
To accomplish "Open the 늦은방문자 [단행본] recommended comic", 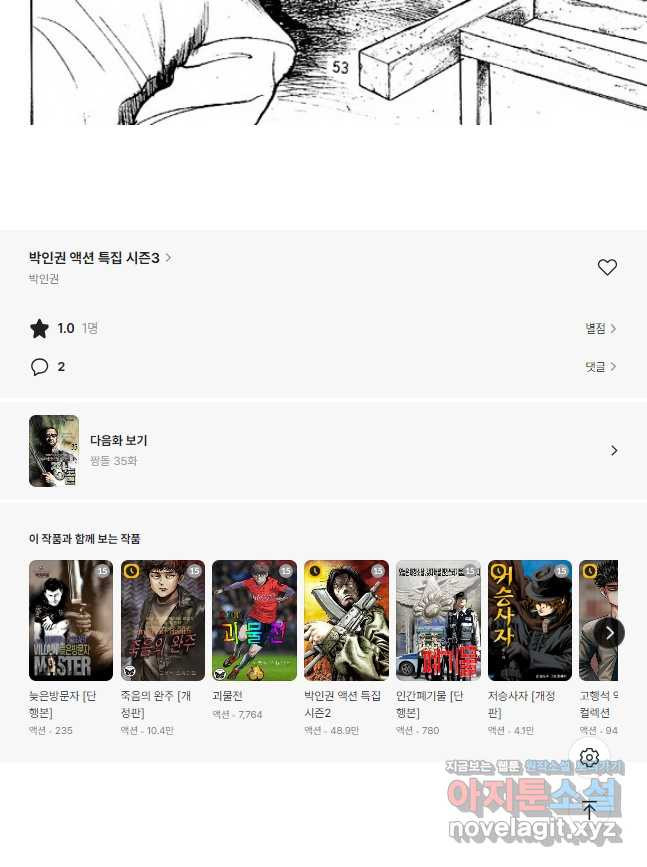I will click(x=71, y=621).
